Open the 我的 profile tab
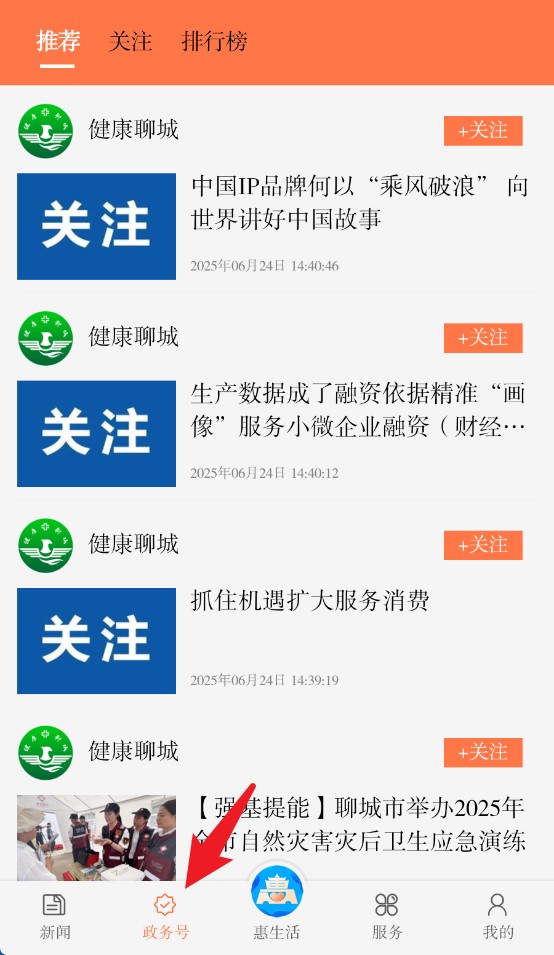This screenshot has width=554, height=955. [498, 917]
